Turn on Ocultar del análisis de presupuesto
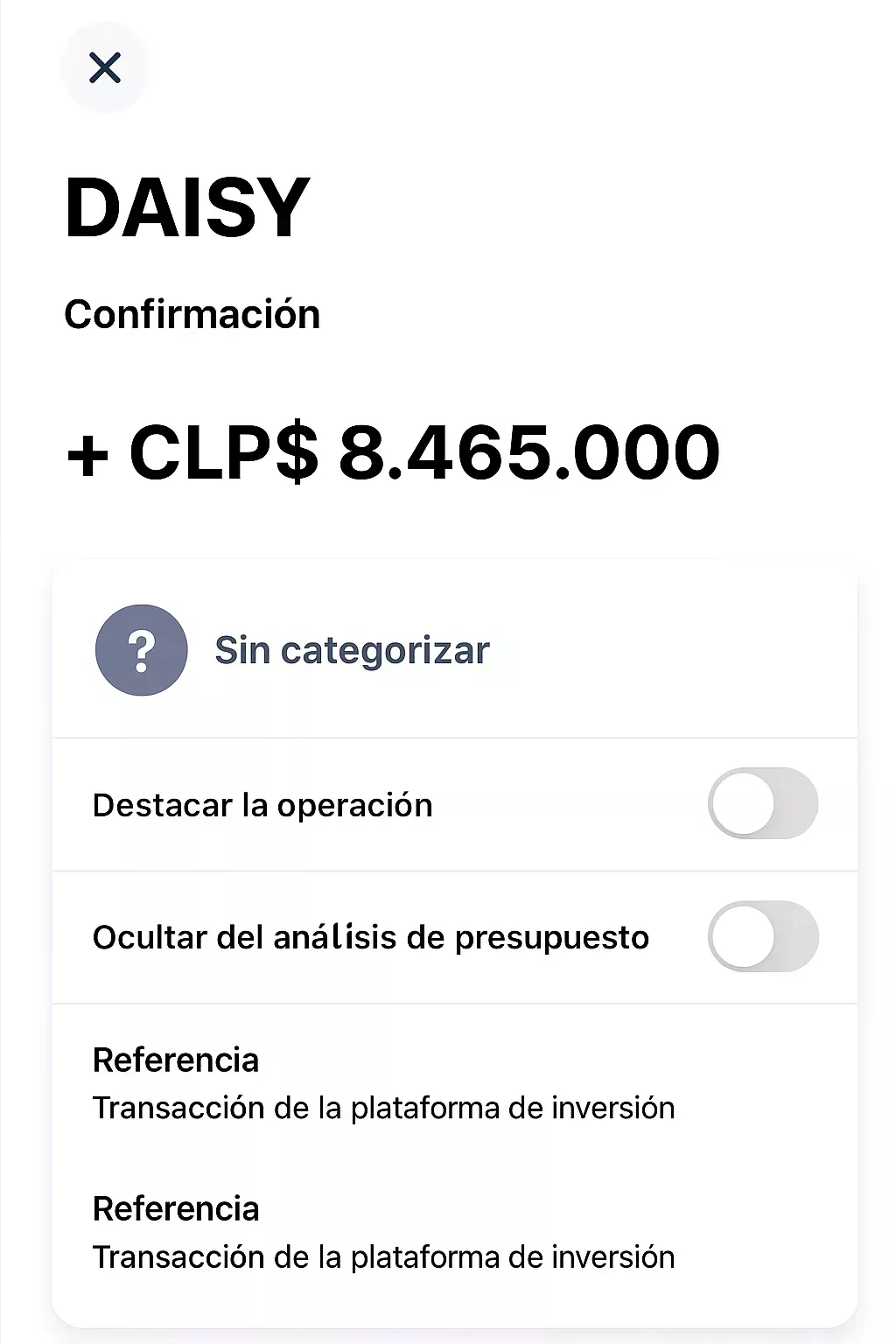The width and height of the screenshot is (896, 1344). [x=762, y=936]
